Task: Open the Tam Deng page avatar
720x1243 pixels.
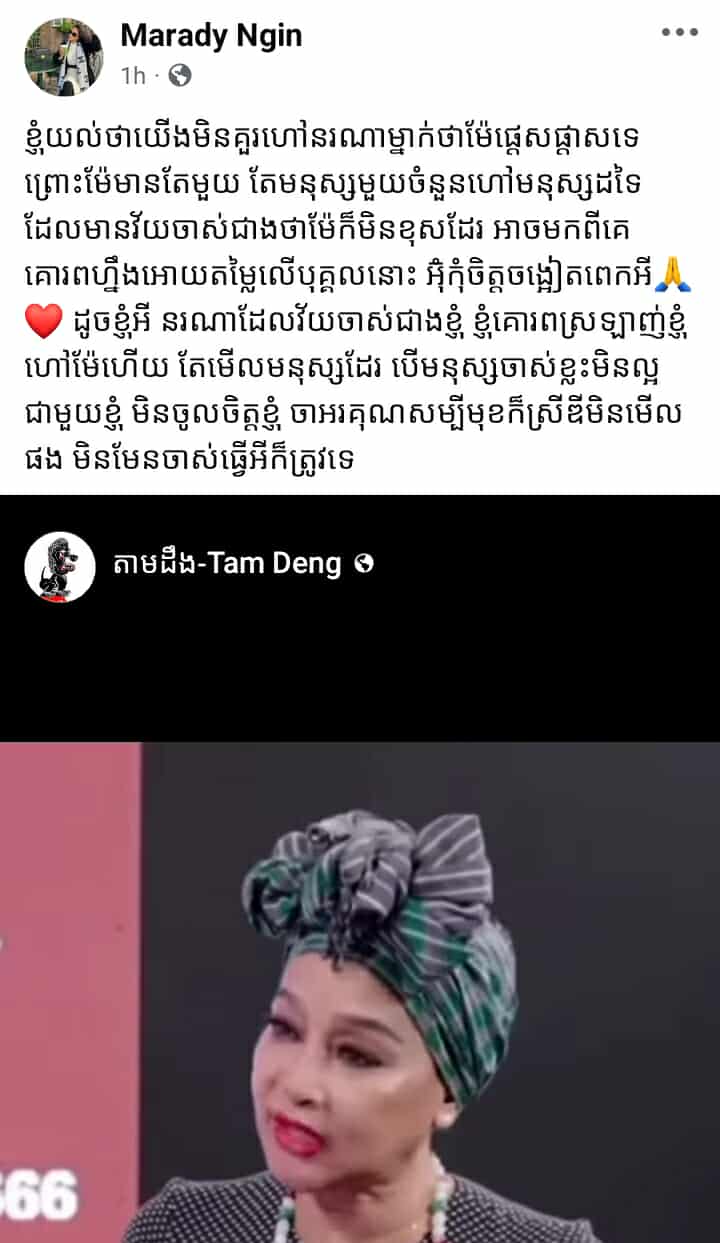Action: pos(60,567)
